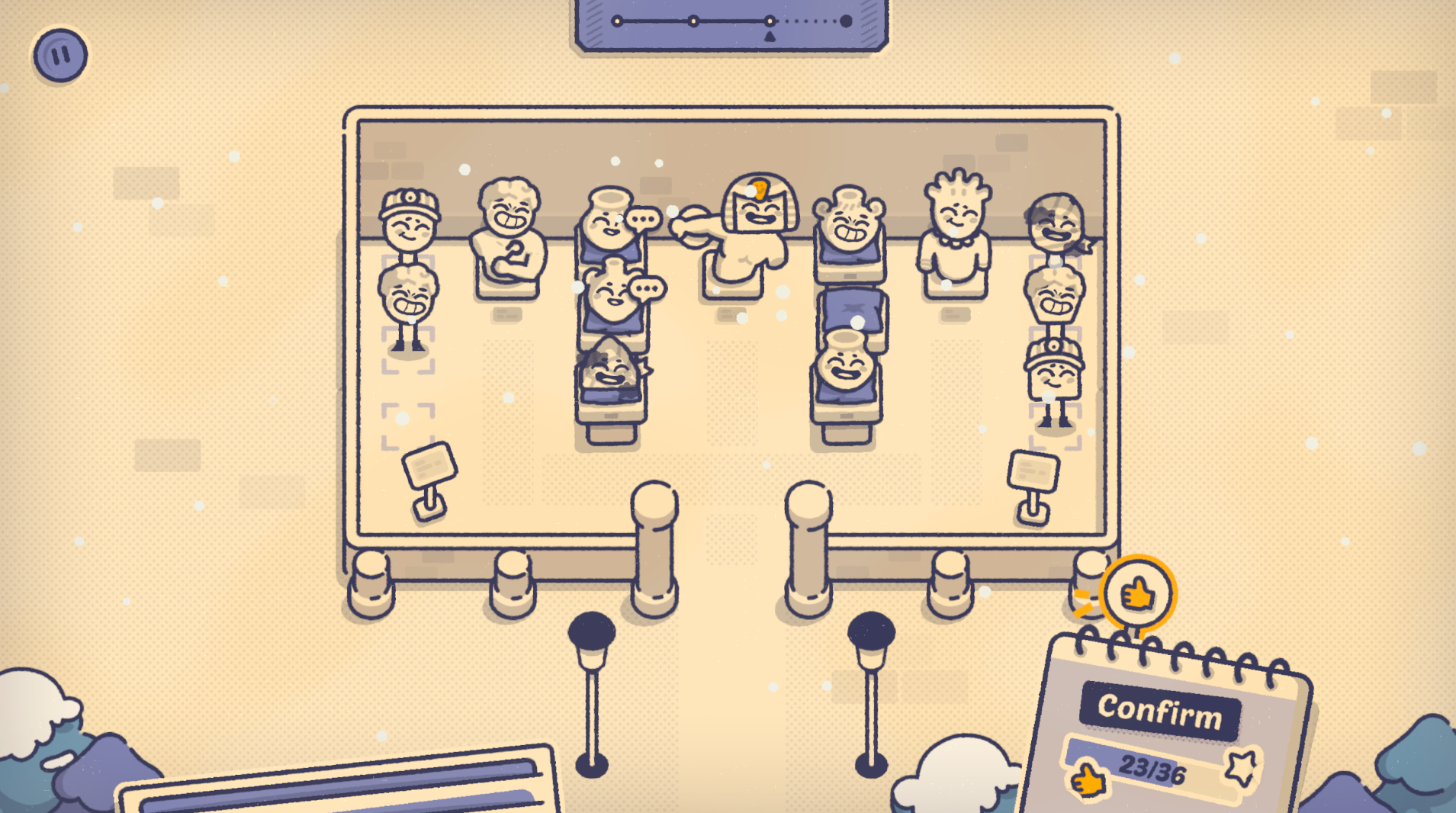Open the thumbs-up rating badge
This screenshot has height=813, width=1456.
(x=1137, y=594)
